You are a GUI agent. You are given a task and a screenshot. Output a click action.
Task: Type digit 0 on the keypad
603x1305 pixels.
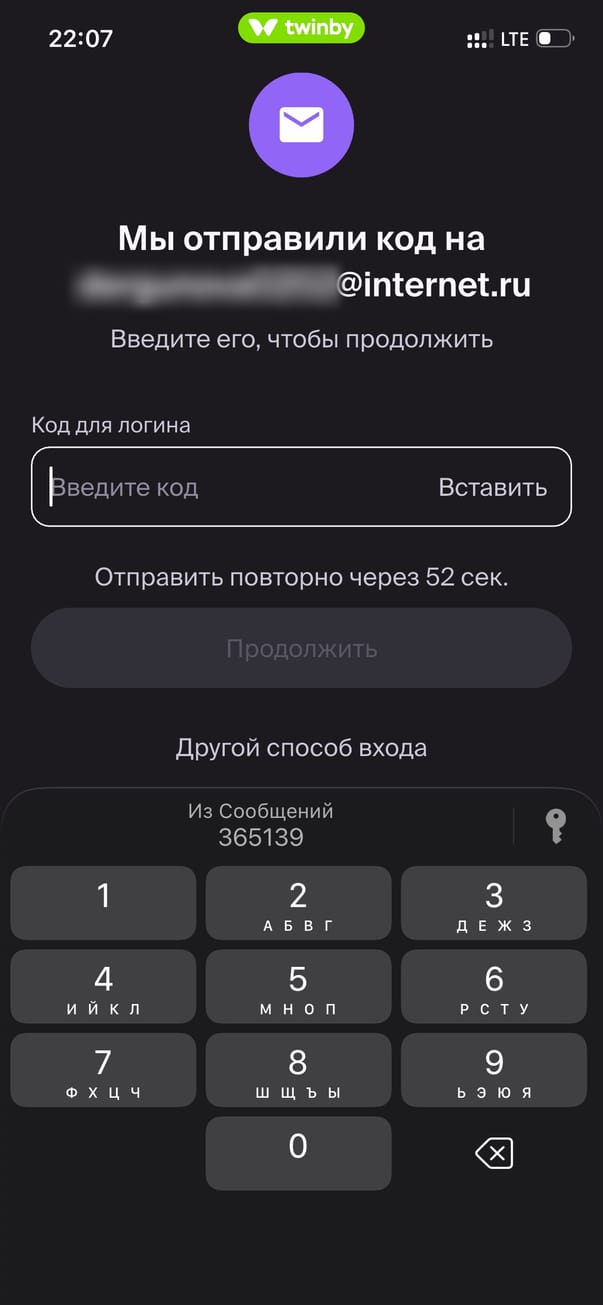(298, 1153)
